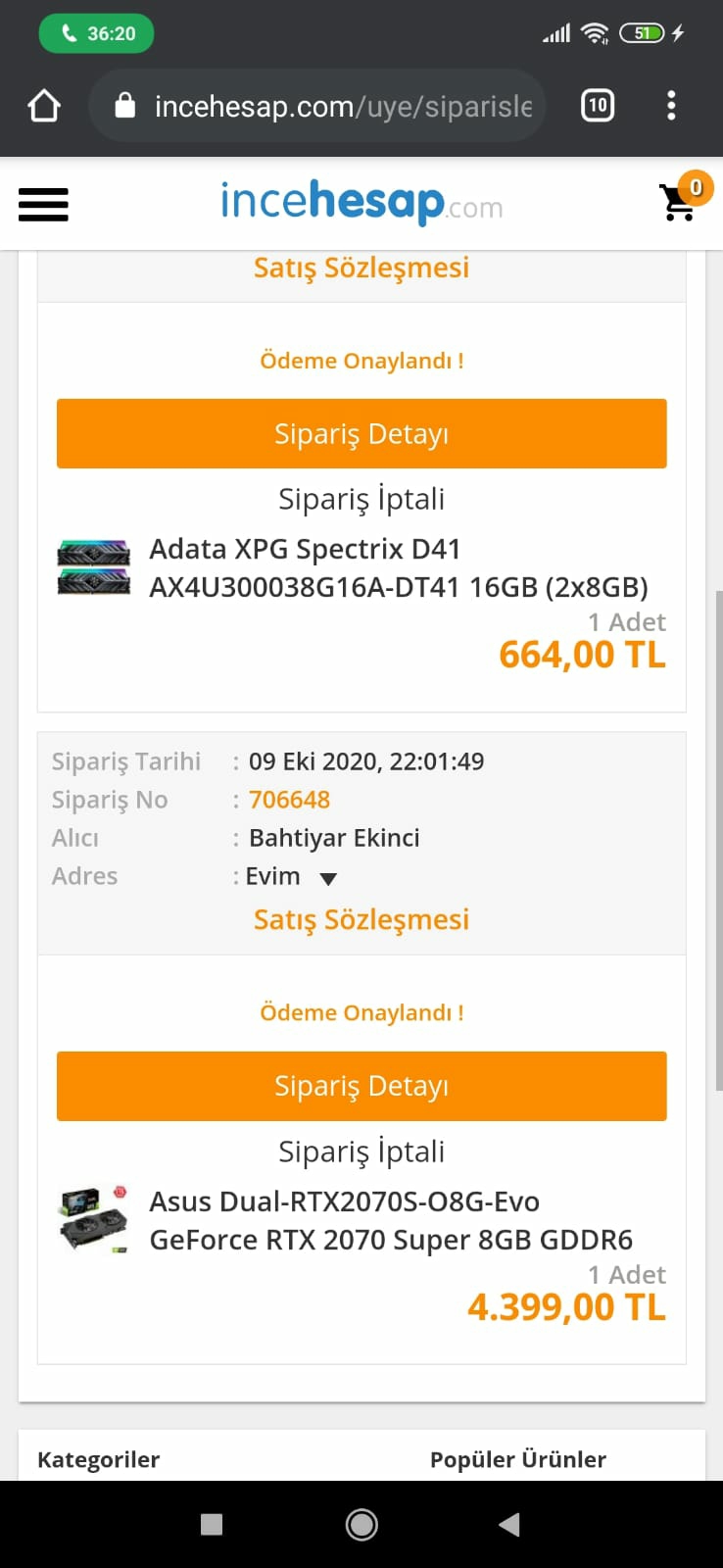Tap Sipariş İptali for the Asus RTX 2070 order
The width and height of the screenshot is (723, 1568).
point(361,1151)
